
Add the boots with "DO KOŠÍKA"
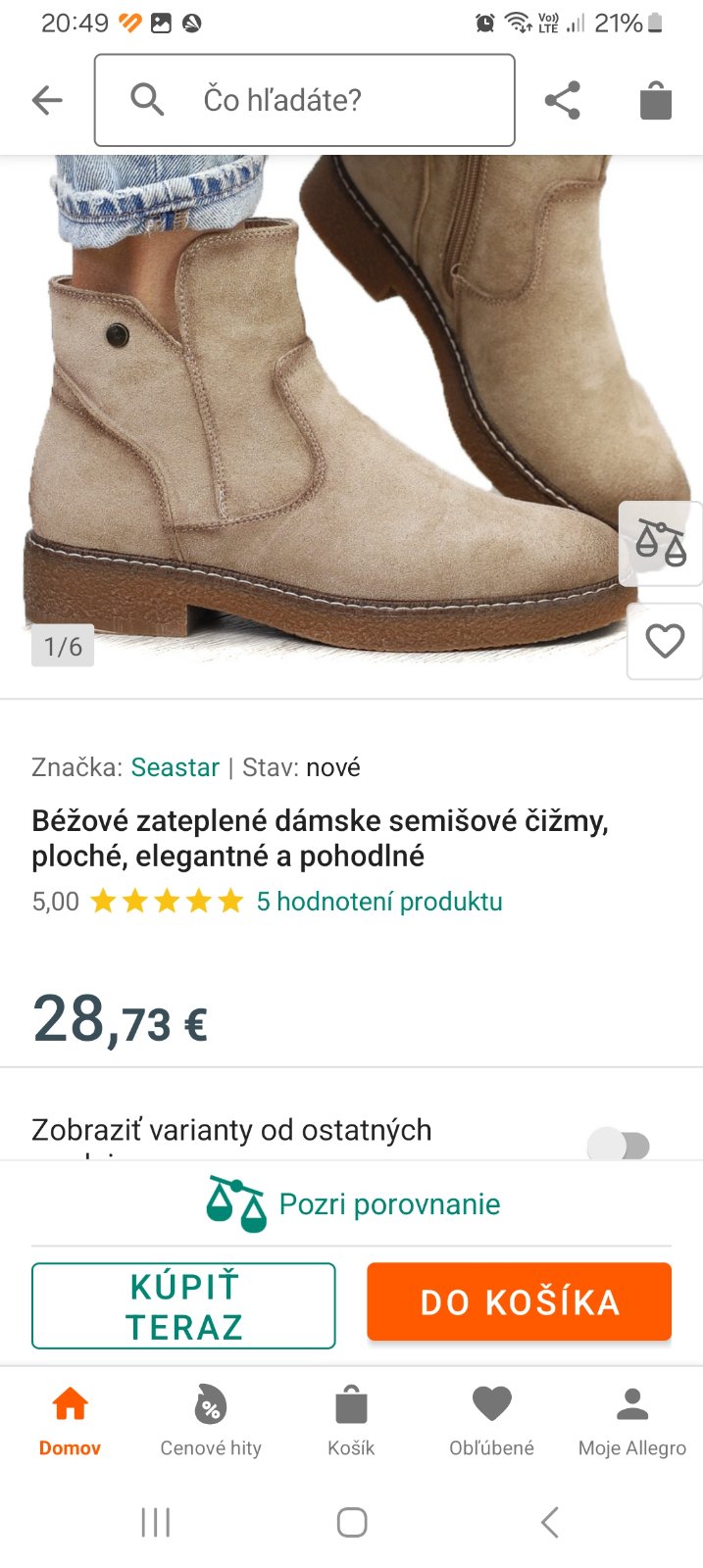point(519,1301)
